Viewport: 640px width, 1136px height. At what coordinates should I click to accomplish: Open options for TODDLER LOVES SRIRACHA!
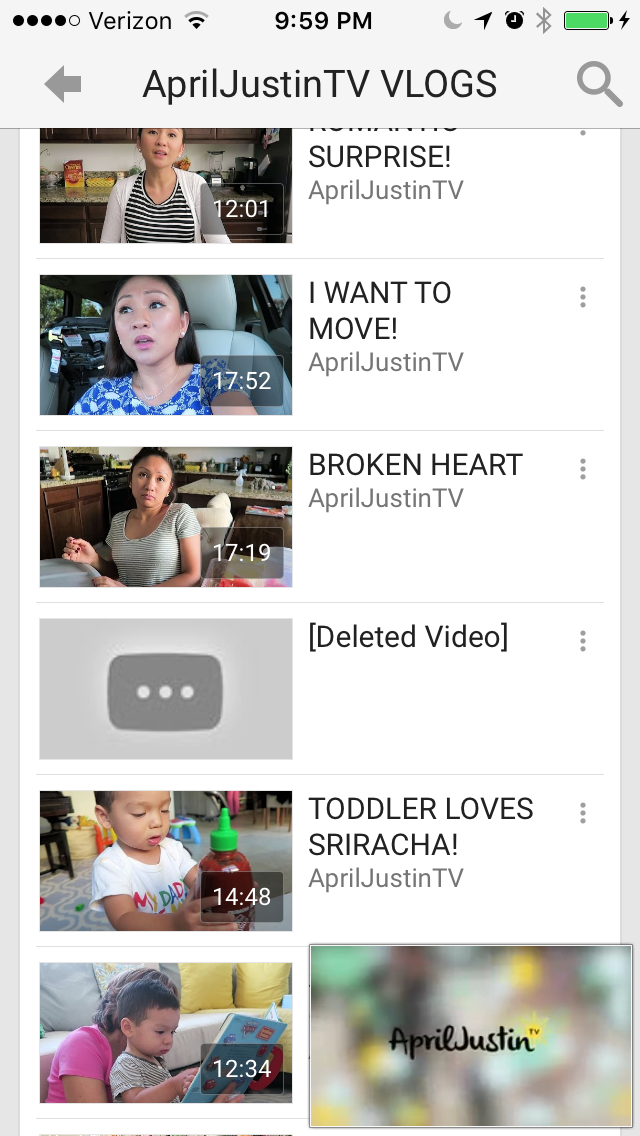point(583,813)
